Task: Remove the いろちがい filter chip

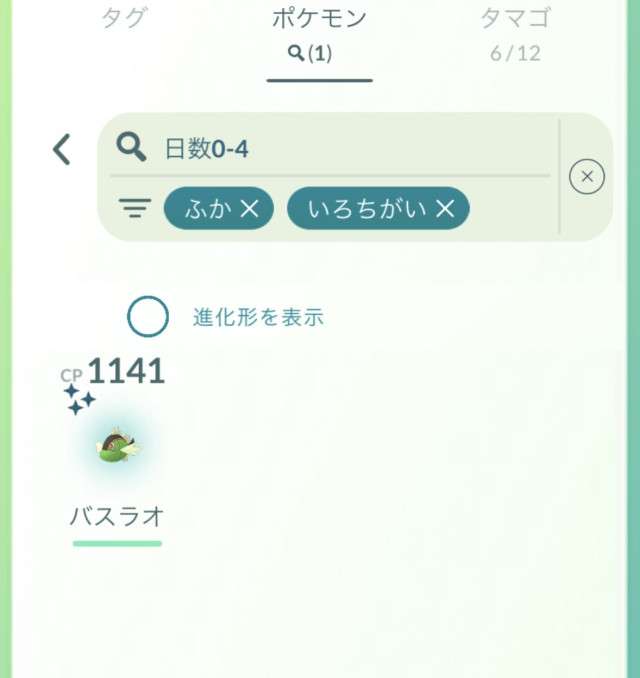Action: [445, 208]
